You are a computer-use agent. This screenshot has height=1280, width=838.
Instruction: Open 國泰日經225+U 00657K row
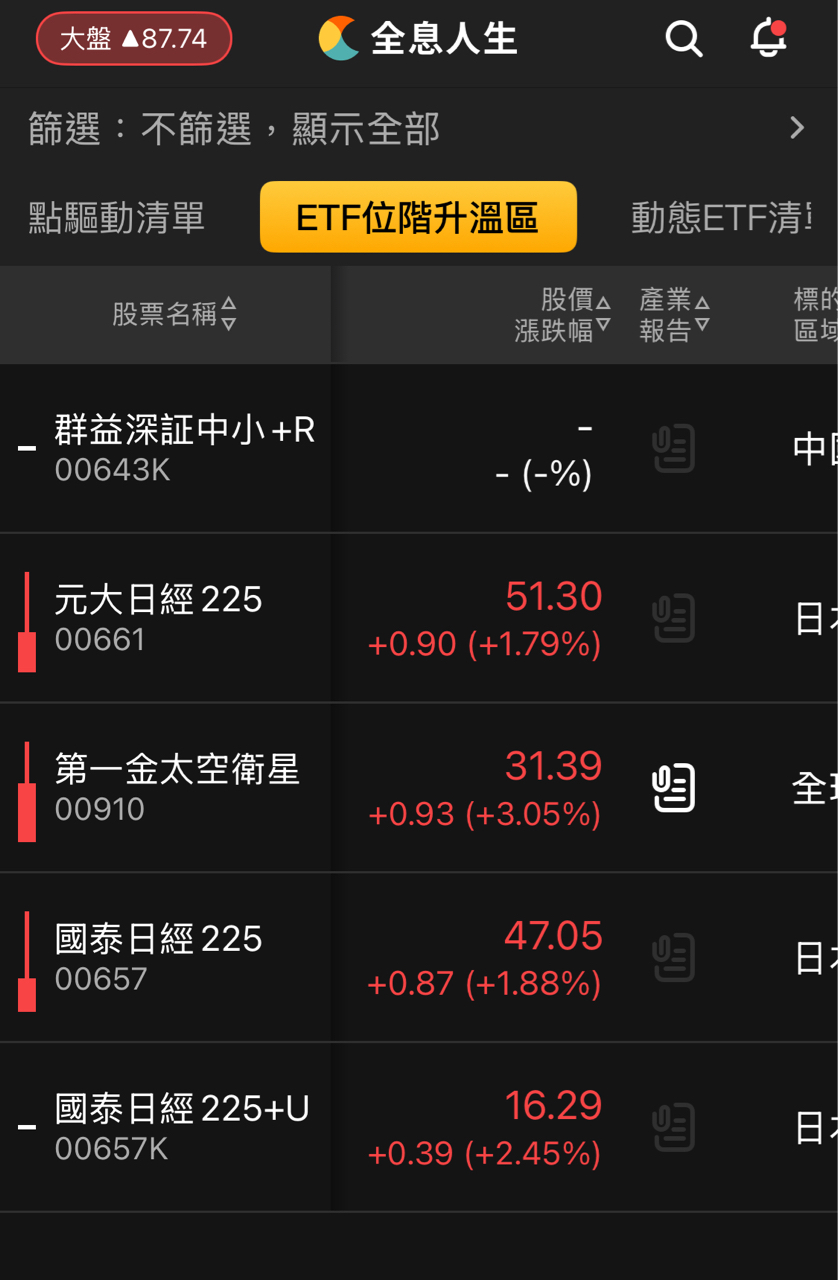click(x=182, y=1127)
